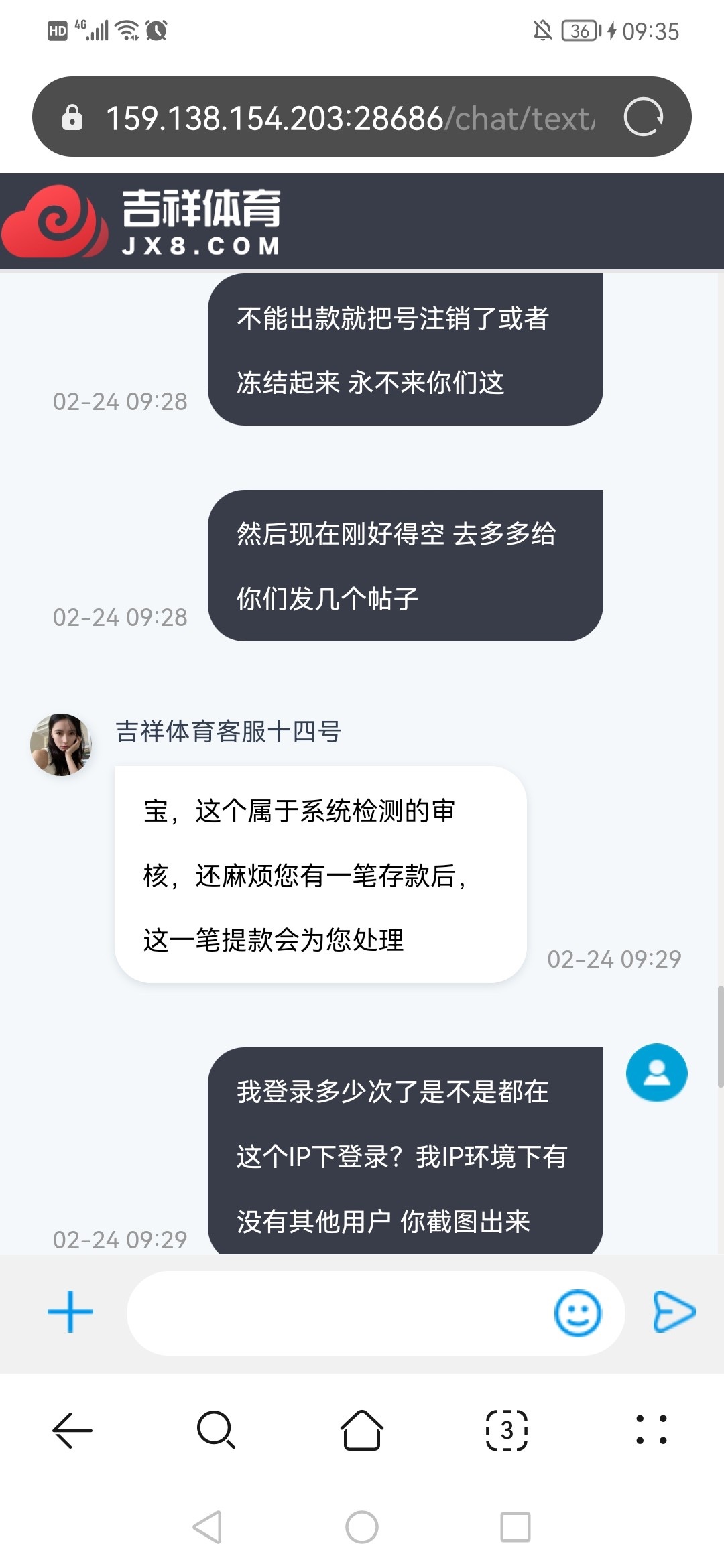Tap the browser address bar URL

tap(349, 118)
